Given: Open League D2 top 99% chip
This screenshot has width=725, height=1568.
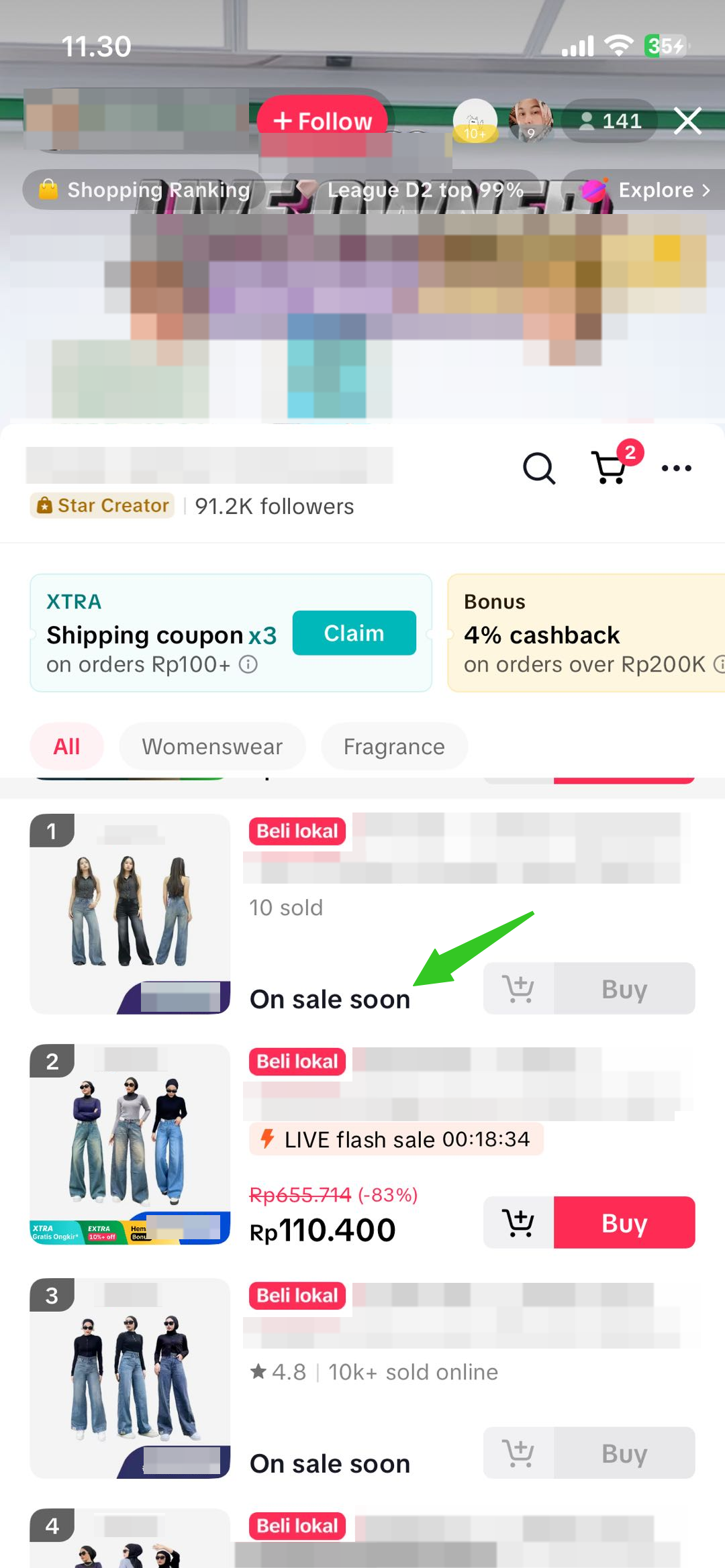Looking at the screenshot, I should click(413, 190).
